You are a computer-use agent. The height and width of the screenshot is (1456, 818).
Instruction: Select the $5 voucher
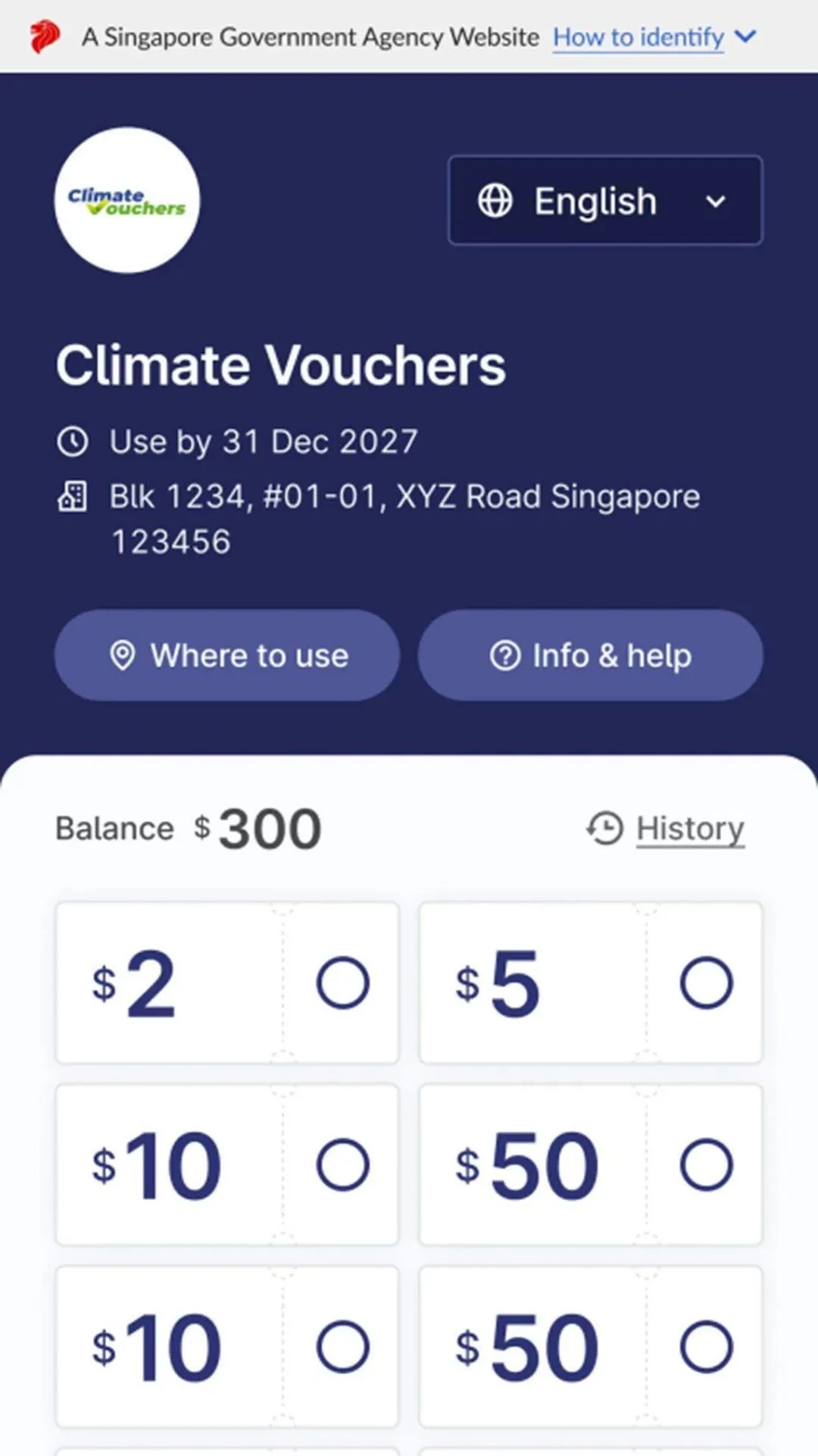tap(591, 983)
